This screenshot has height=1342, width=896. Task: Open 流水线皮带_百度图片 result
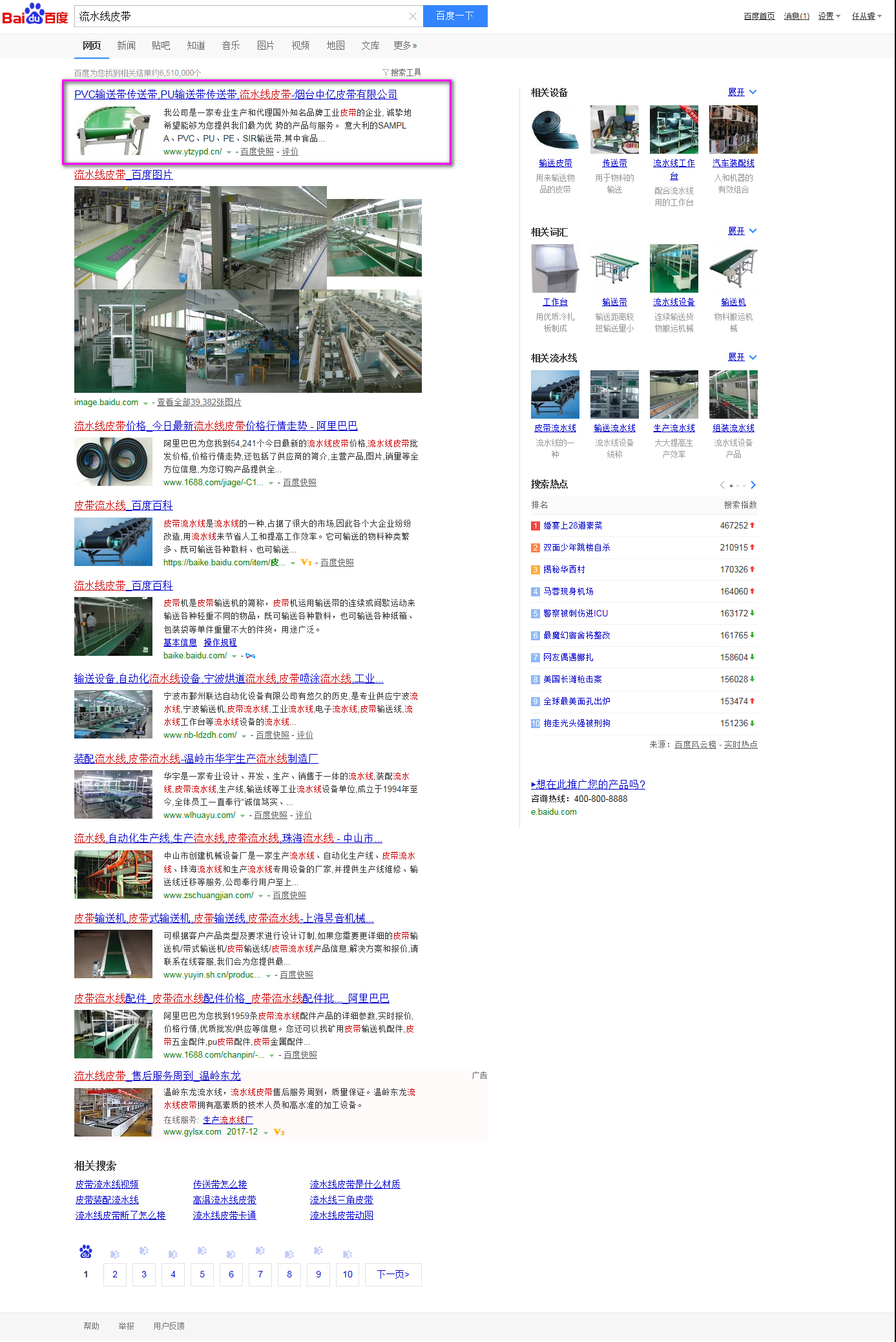pos(123,174)
